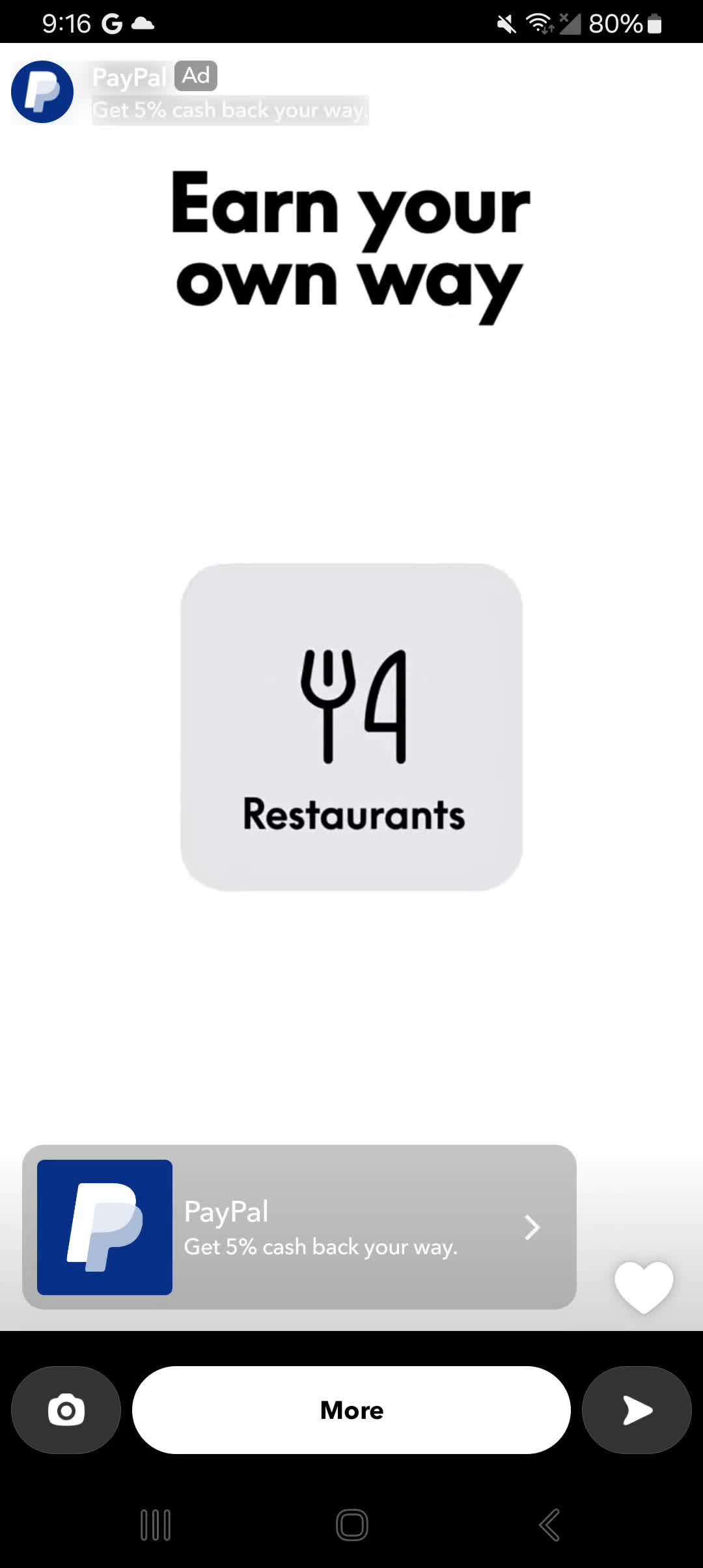Open PayPal 5% cash back banner

coord(299,1227)
